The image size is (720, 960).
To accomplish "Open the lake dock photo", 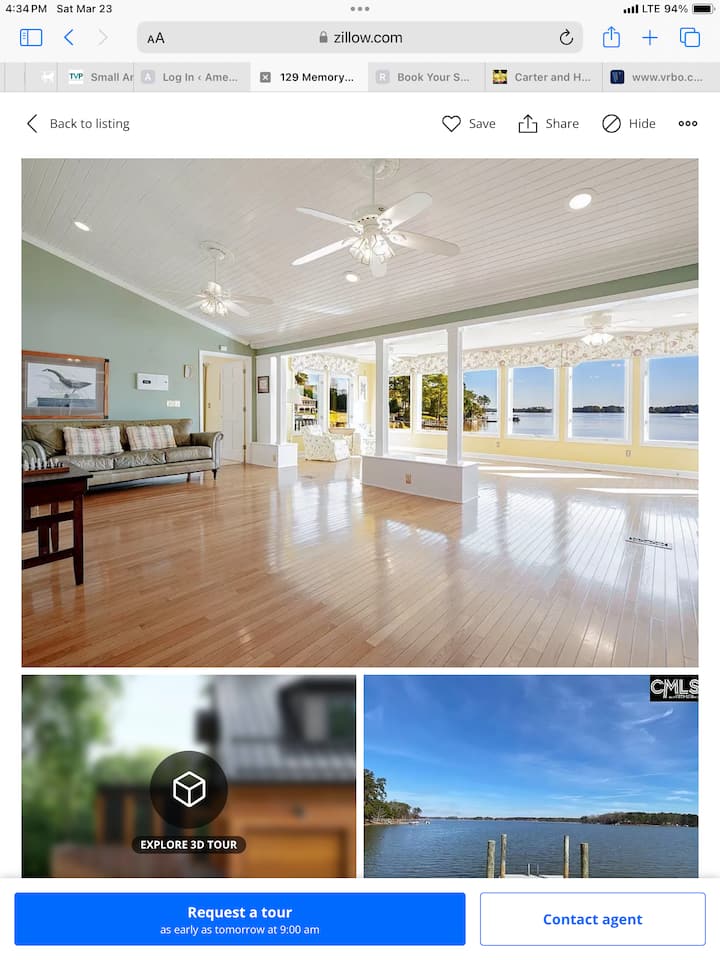I will point(531,776).
